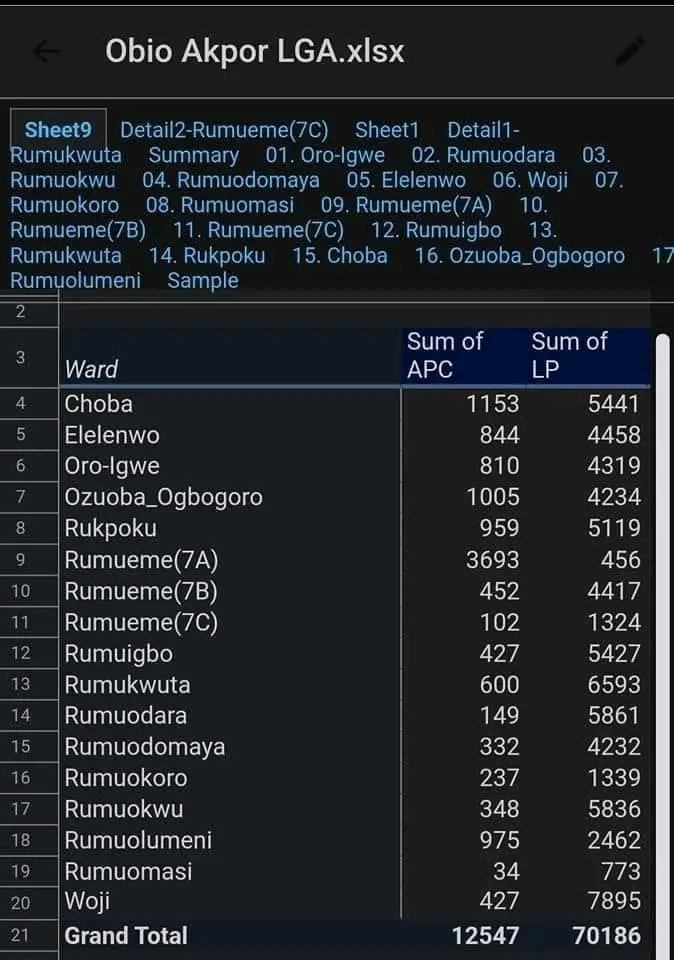The height and width of the screenshot is (960, 674).
Task: Select the Sheet9 tab
Action: click(x=58, y=130)
